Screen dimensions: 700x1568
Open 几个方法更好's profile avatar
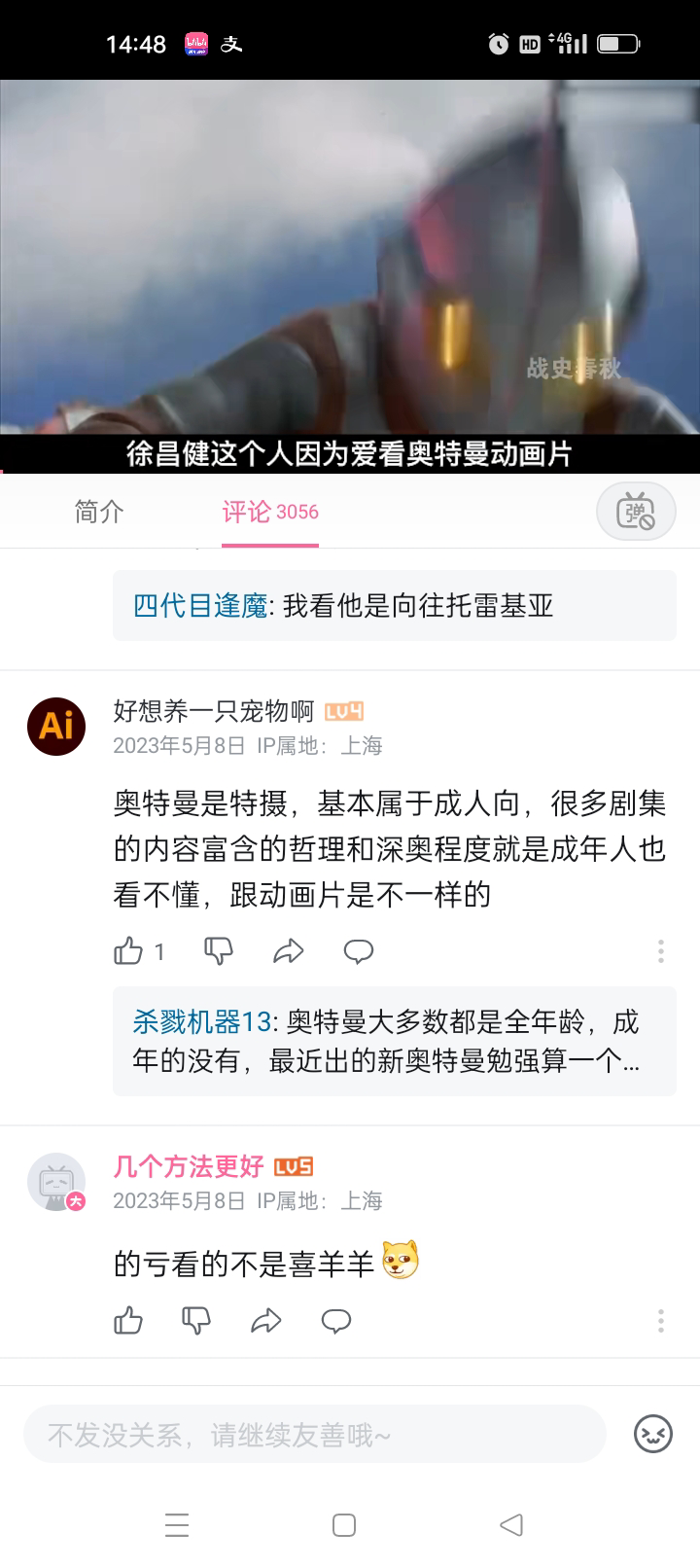coord(56,1182)
